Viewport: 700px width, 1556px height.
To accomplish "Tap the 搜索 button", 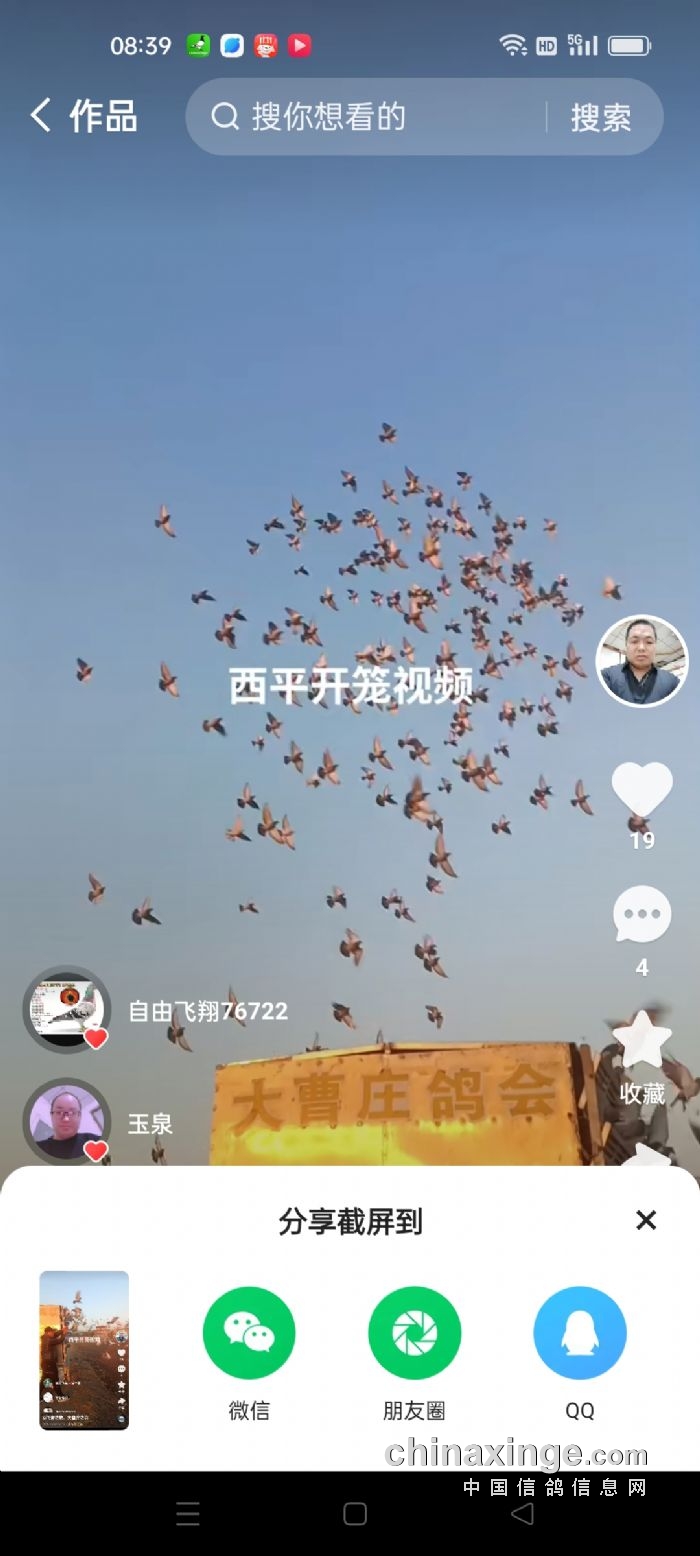I will (601, 118).
